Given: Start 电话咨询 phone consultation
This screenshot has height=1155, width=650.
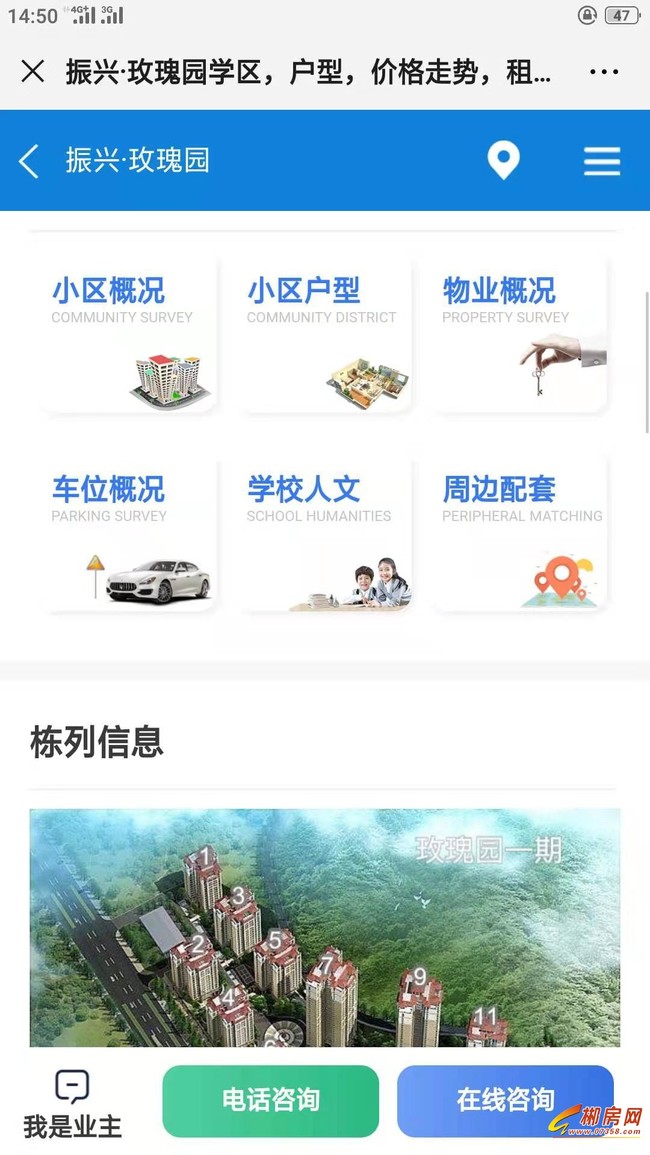Looking at the screenshot, I should tap(271, 1101).
